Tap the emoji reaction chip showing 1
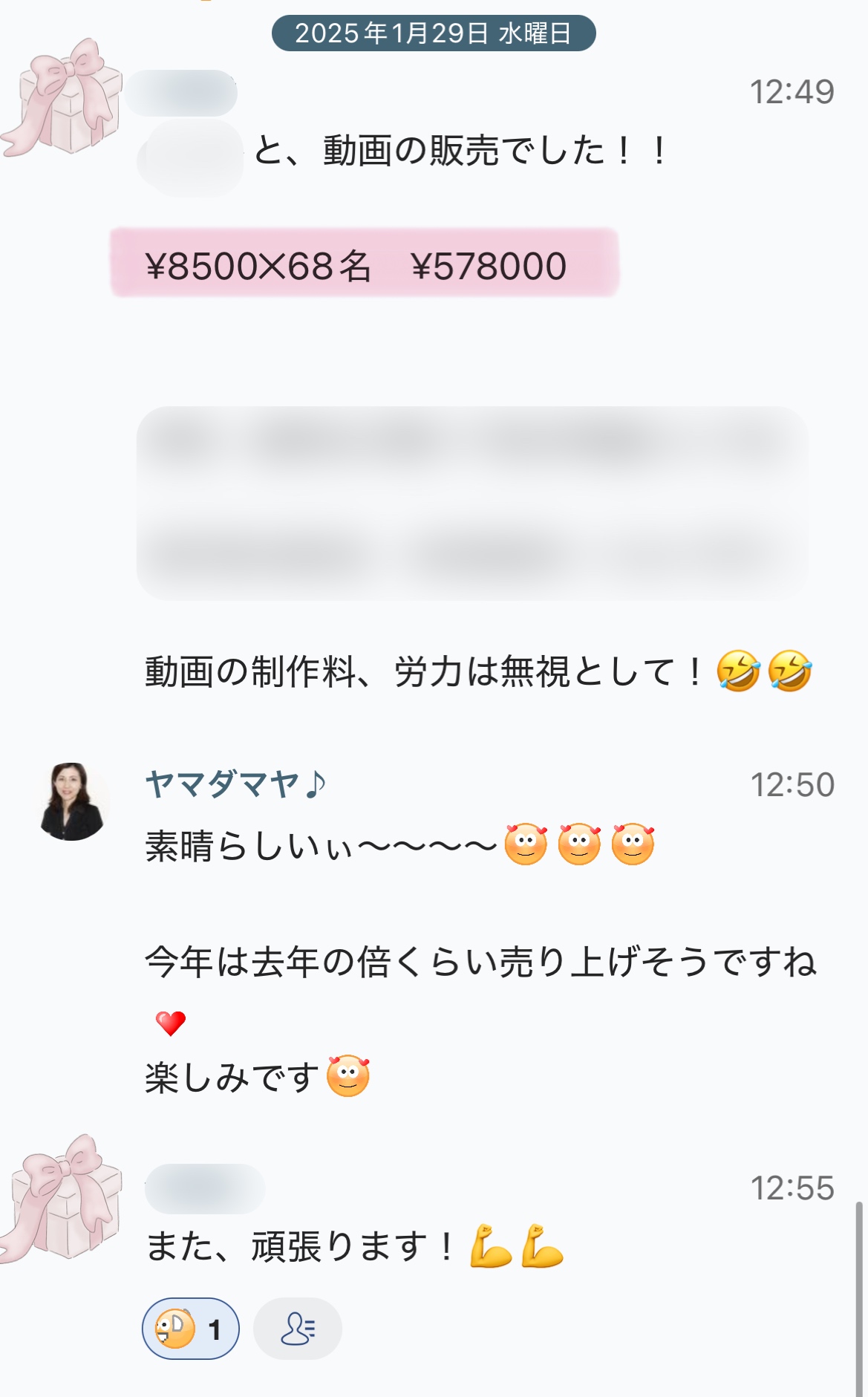This screenshot has height=1397, width=868. tap(190, 1329)
